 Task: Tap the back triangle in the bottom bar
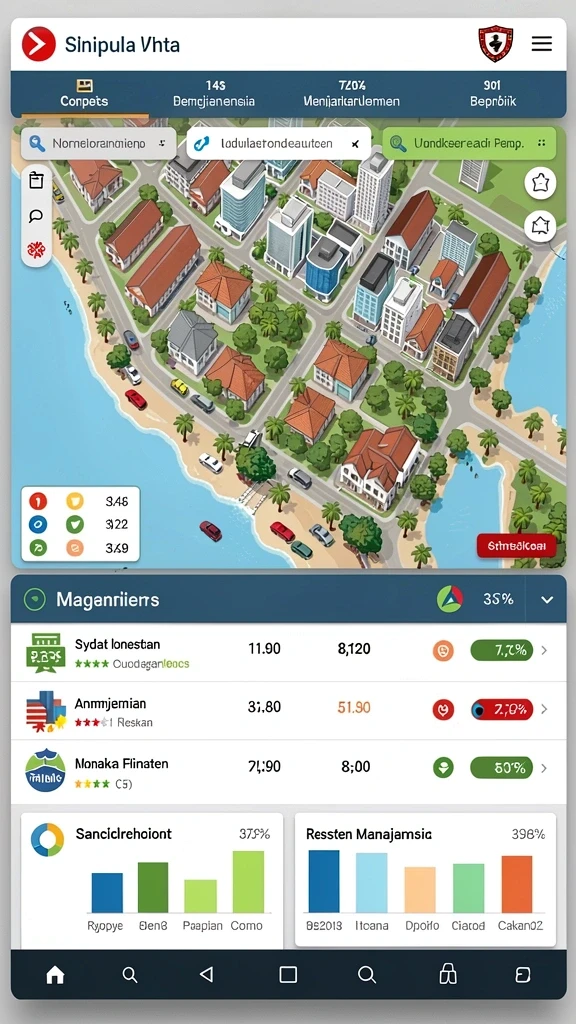[207, 975]
